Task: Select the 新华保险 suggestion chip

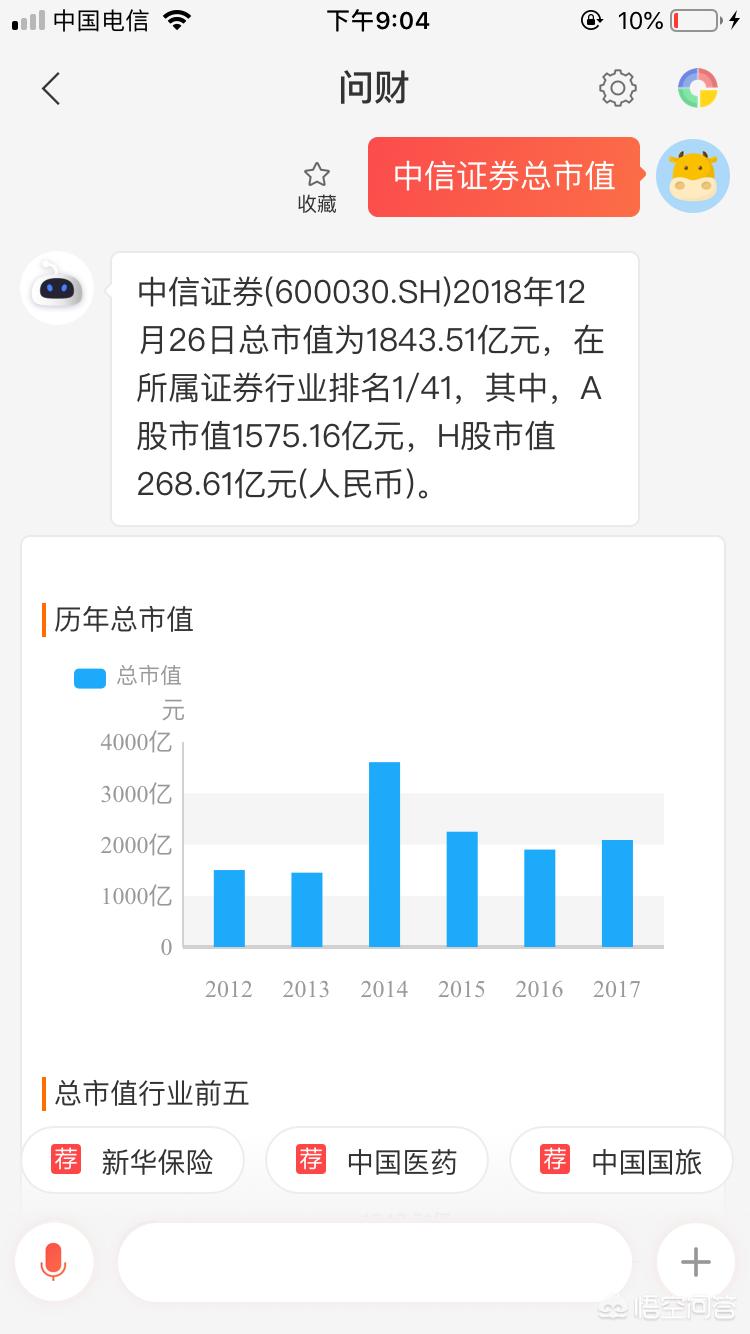Action: click(132, 1160)
